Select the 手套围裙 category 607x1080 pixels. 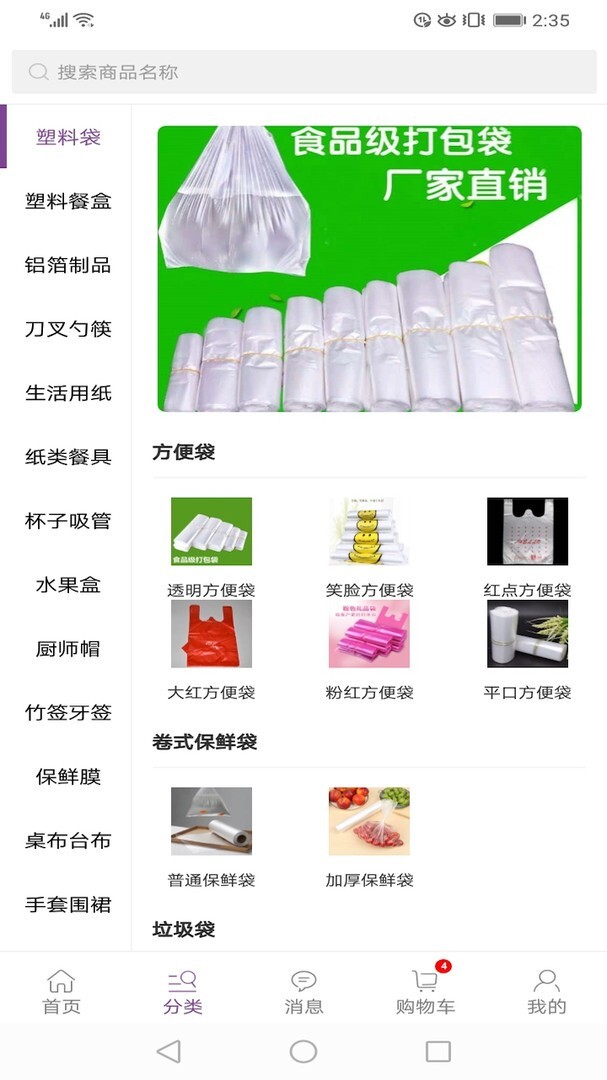point(68,905)
